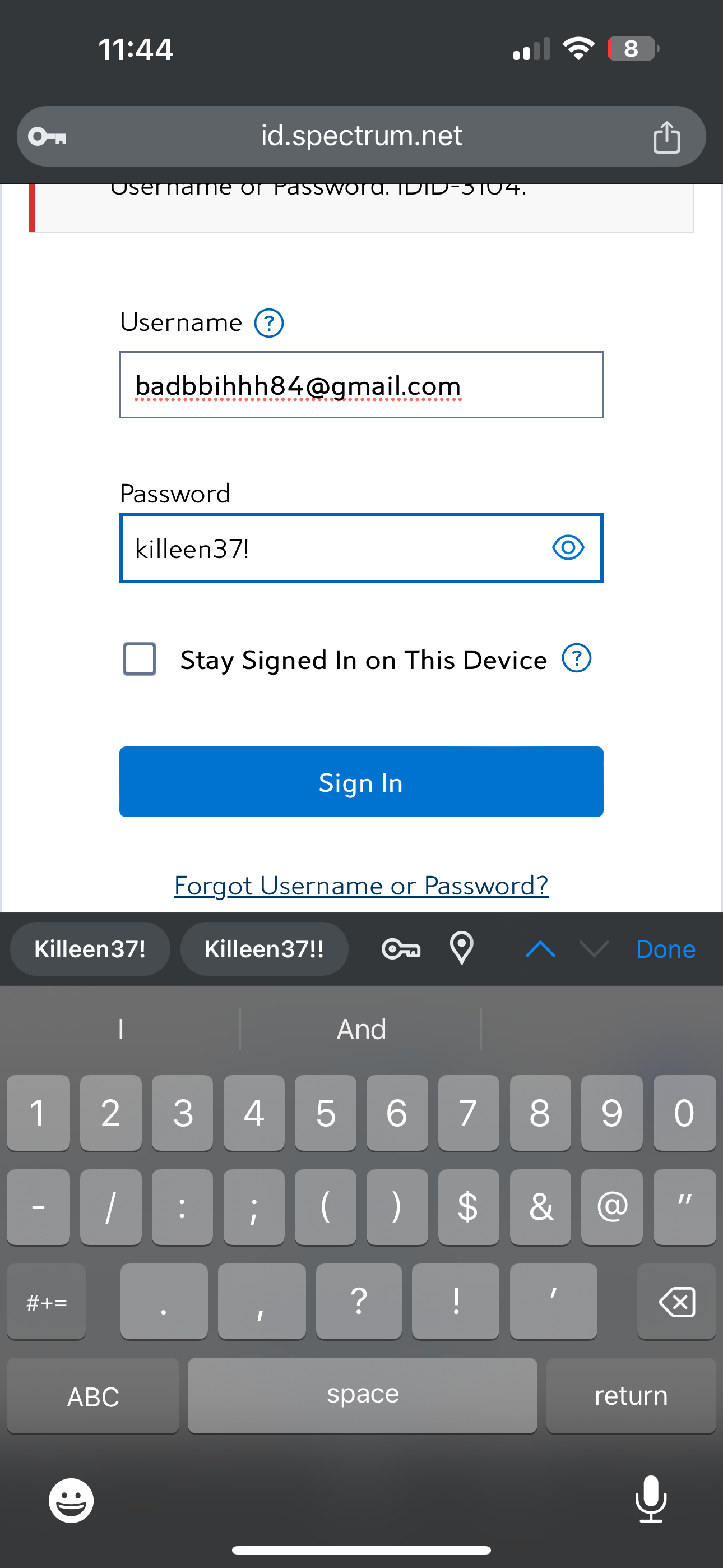723x1568 pixels.
Task: Tap the address bar showing id.spectrum.net
Action: [361, 136]
